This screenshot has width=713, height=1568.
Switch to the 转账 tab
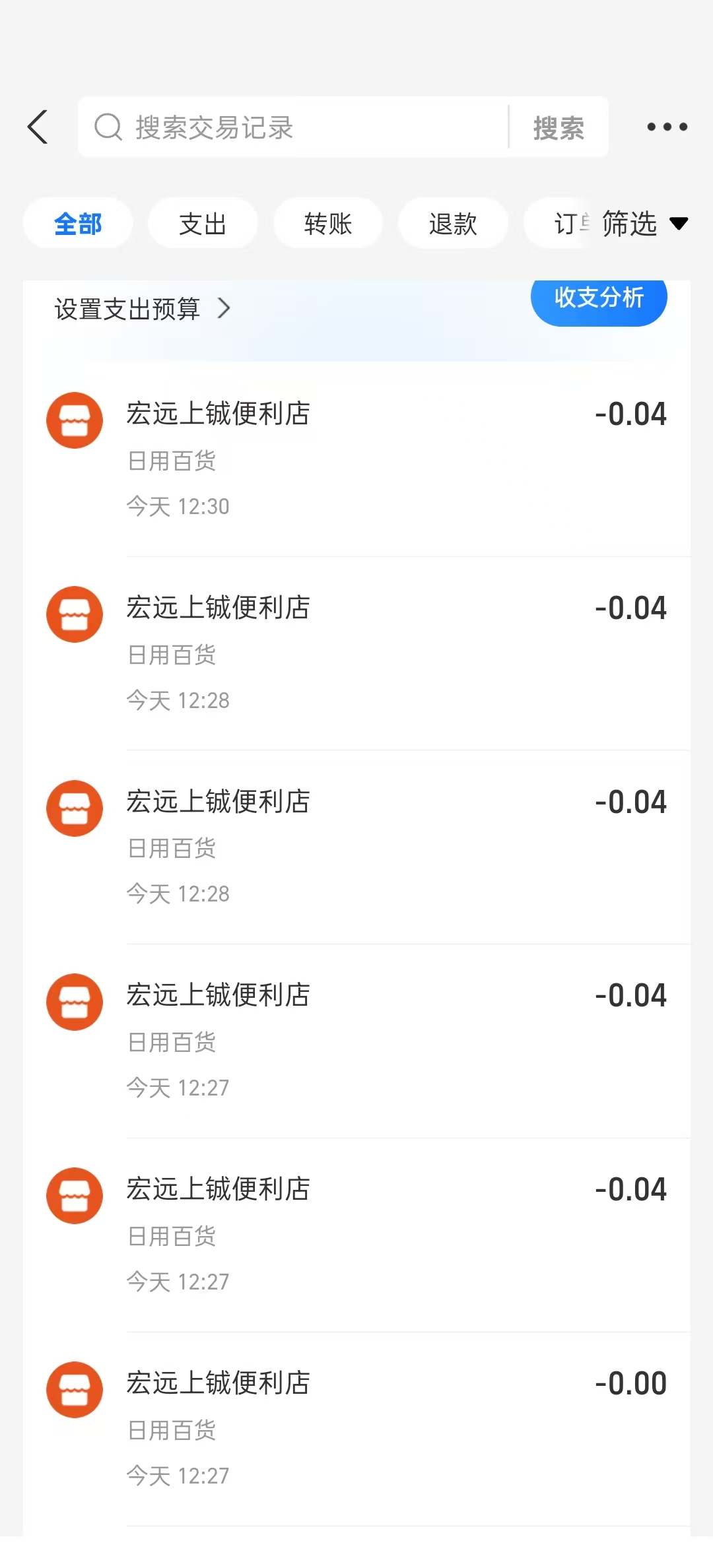[328, 224]
